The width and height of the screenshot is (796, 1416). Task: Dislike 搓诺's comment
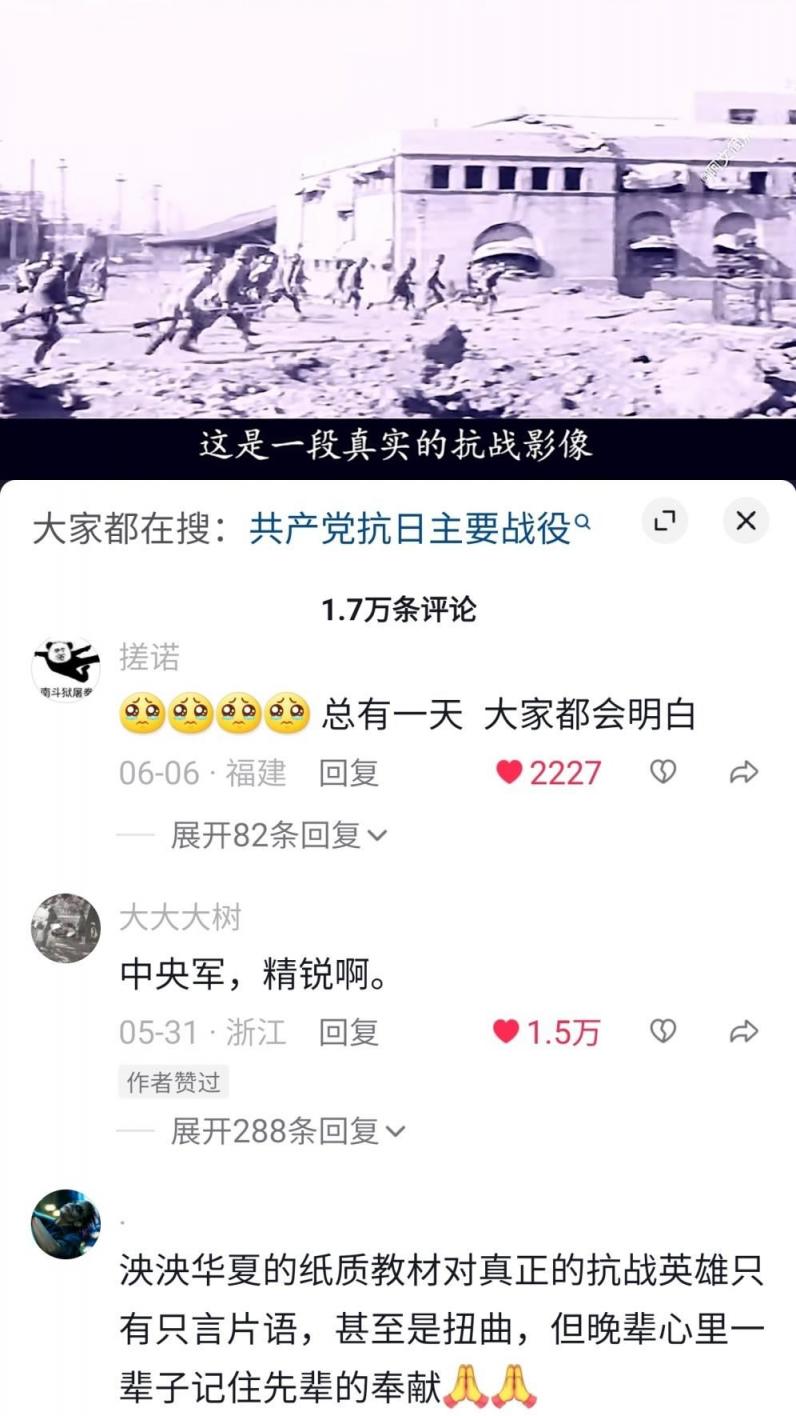point(663,772)
